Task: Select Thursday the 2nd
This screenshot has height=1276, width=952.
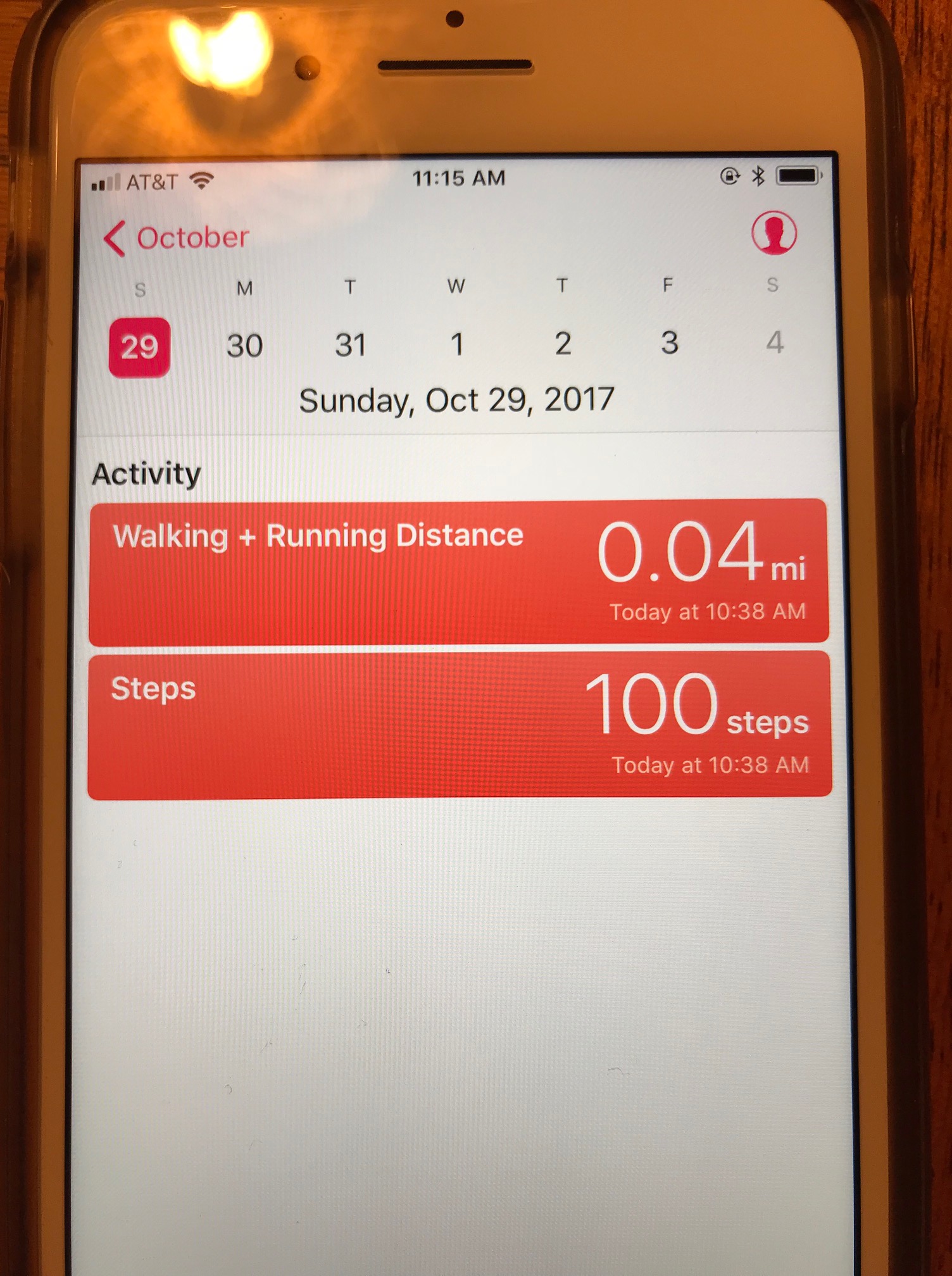Action: coord(563,344)
